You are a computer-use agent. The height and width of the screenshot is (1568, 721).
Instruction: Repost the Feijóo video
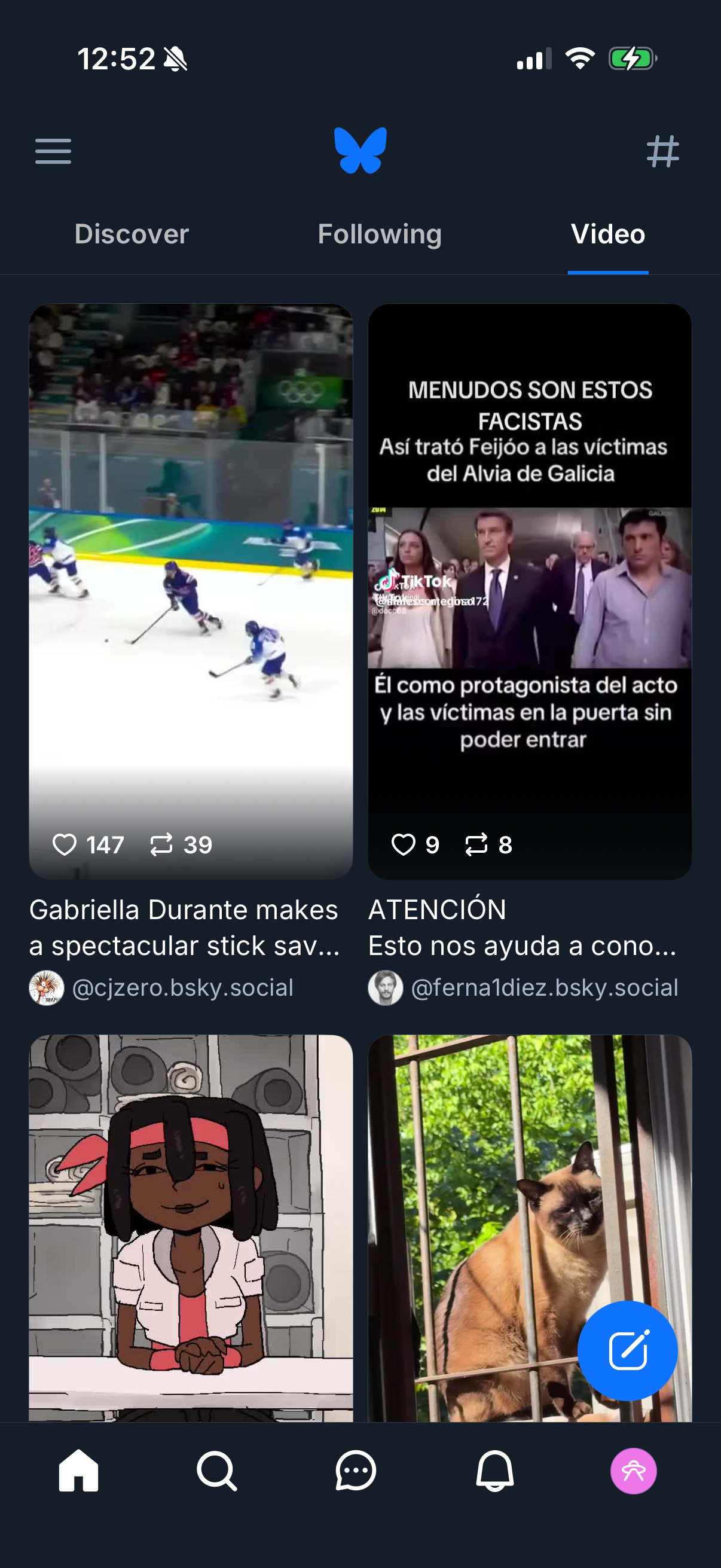pos(476,844)
